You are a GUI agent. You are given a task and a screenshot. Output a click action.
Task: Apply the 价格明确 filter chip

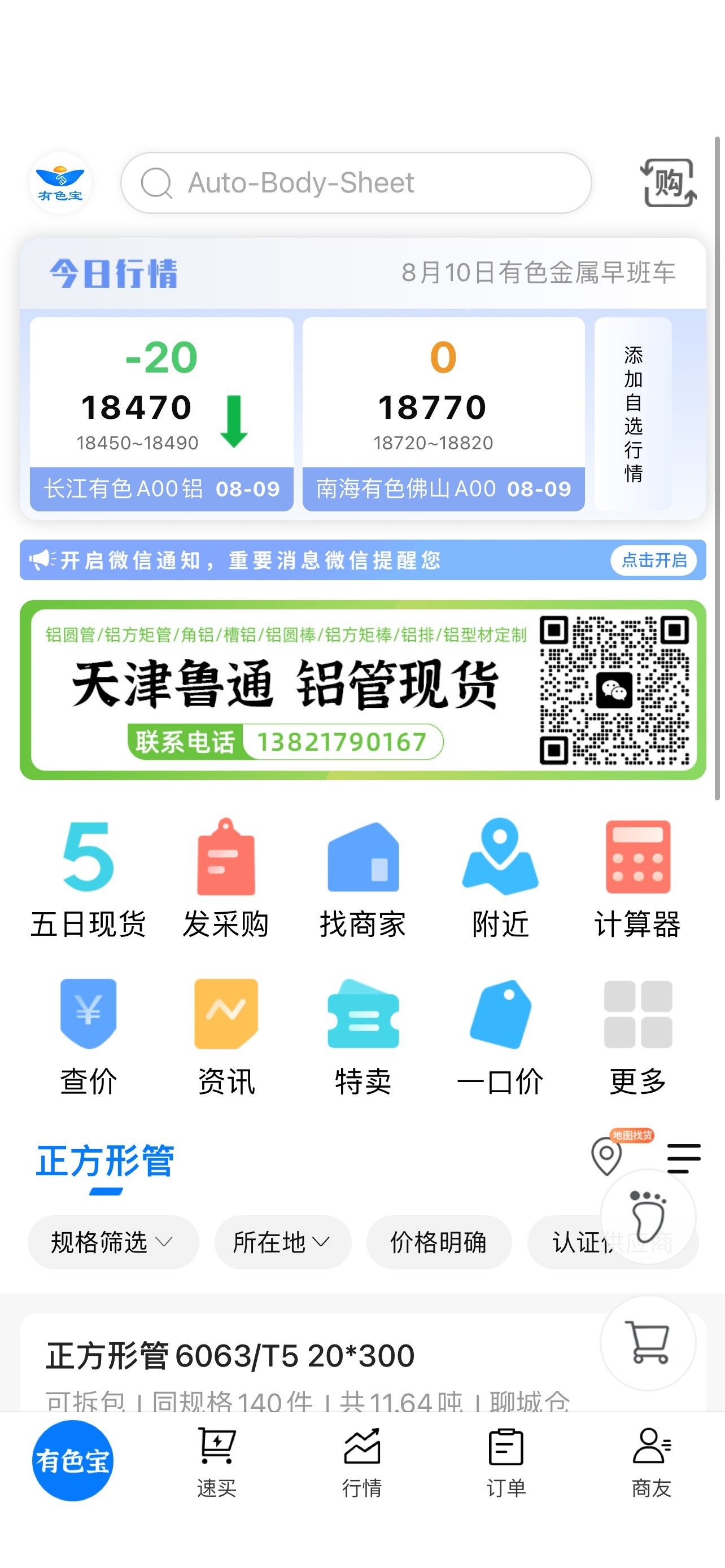pos(438,1242)
